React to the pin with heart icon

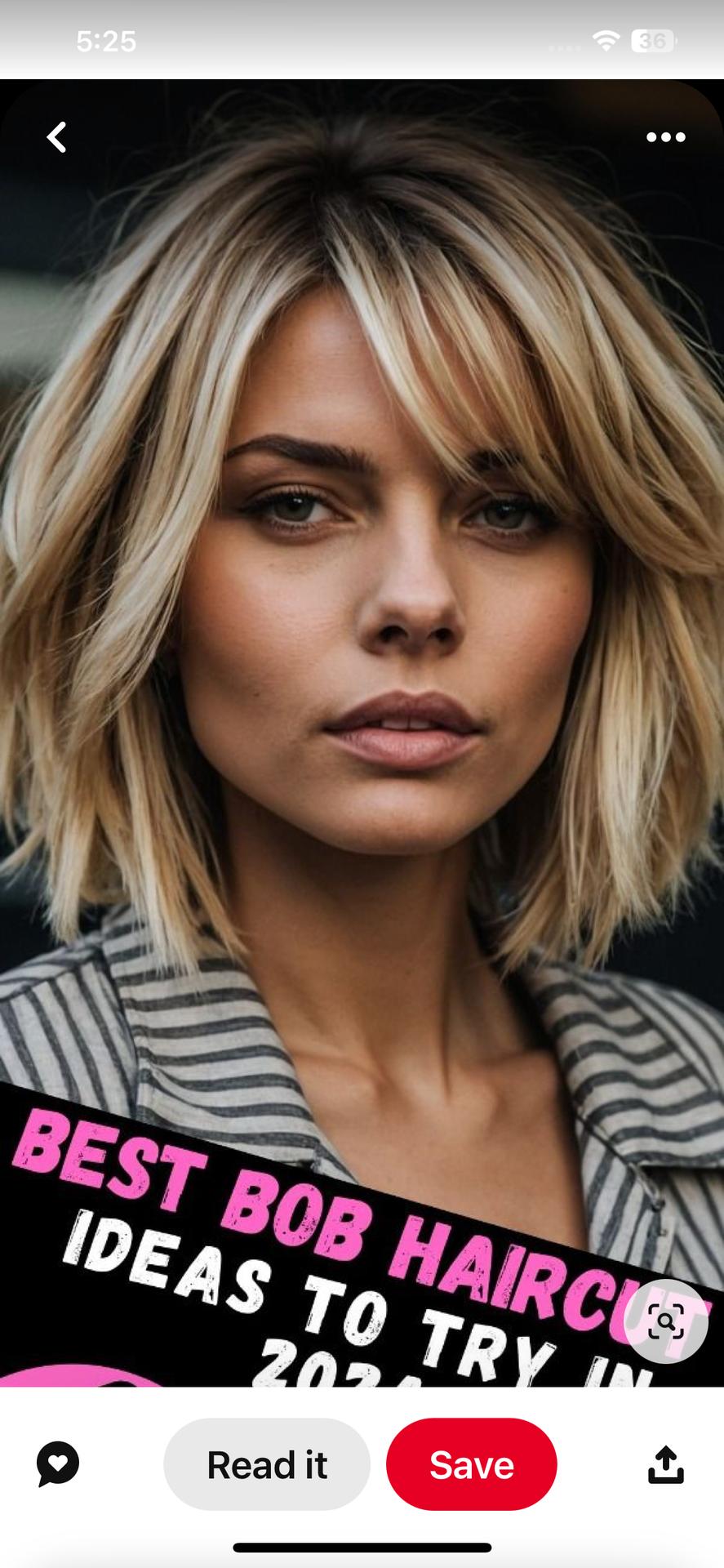click(x=58, y=1464)
